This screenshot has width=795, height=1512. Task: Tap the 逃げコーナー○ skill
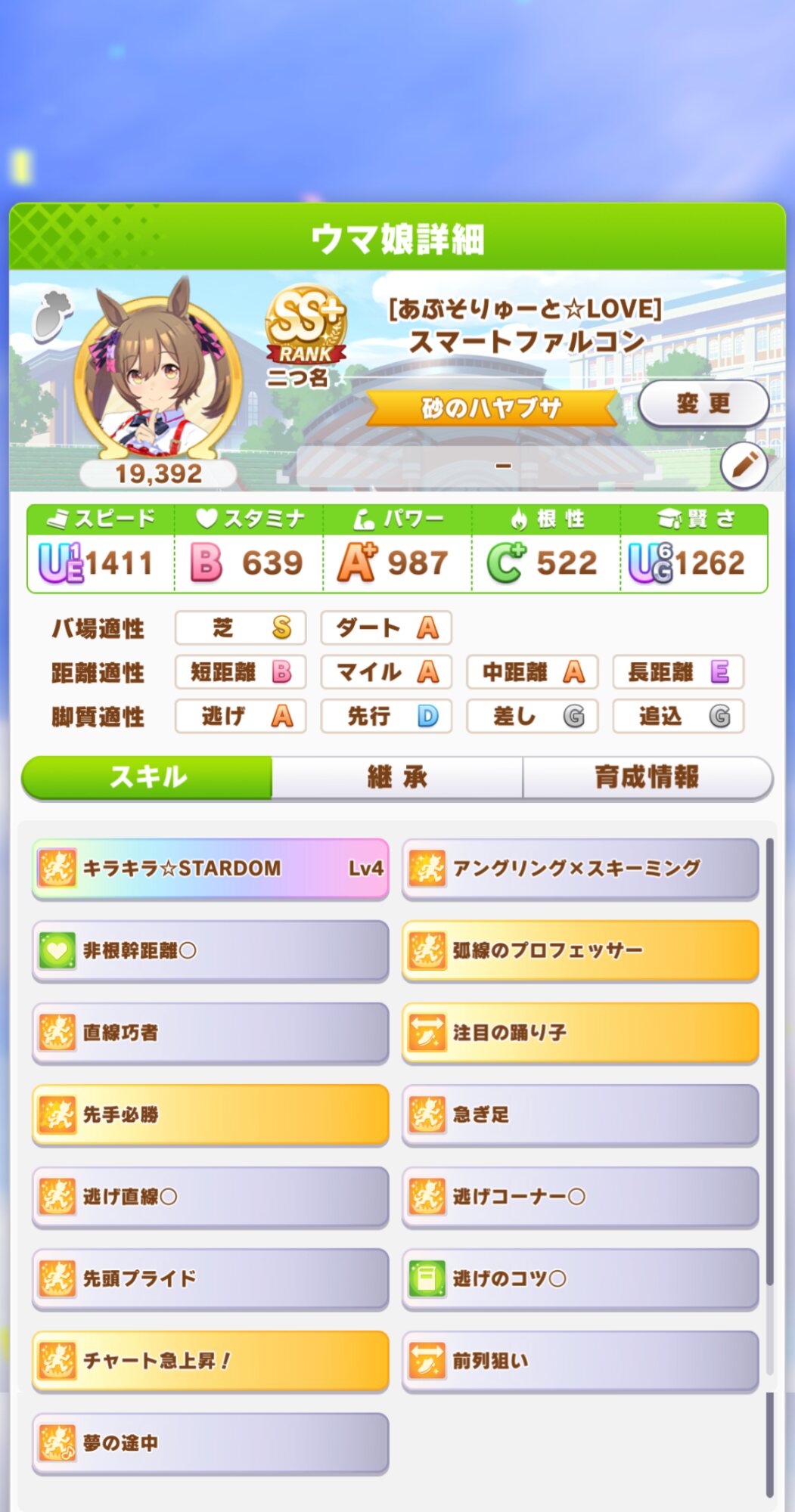(x=580, y=1197)
